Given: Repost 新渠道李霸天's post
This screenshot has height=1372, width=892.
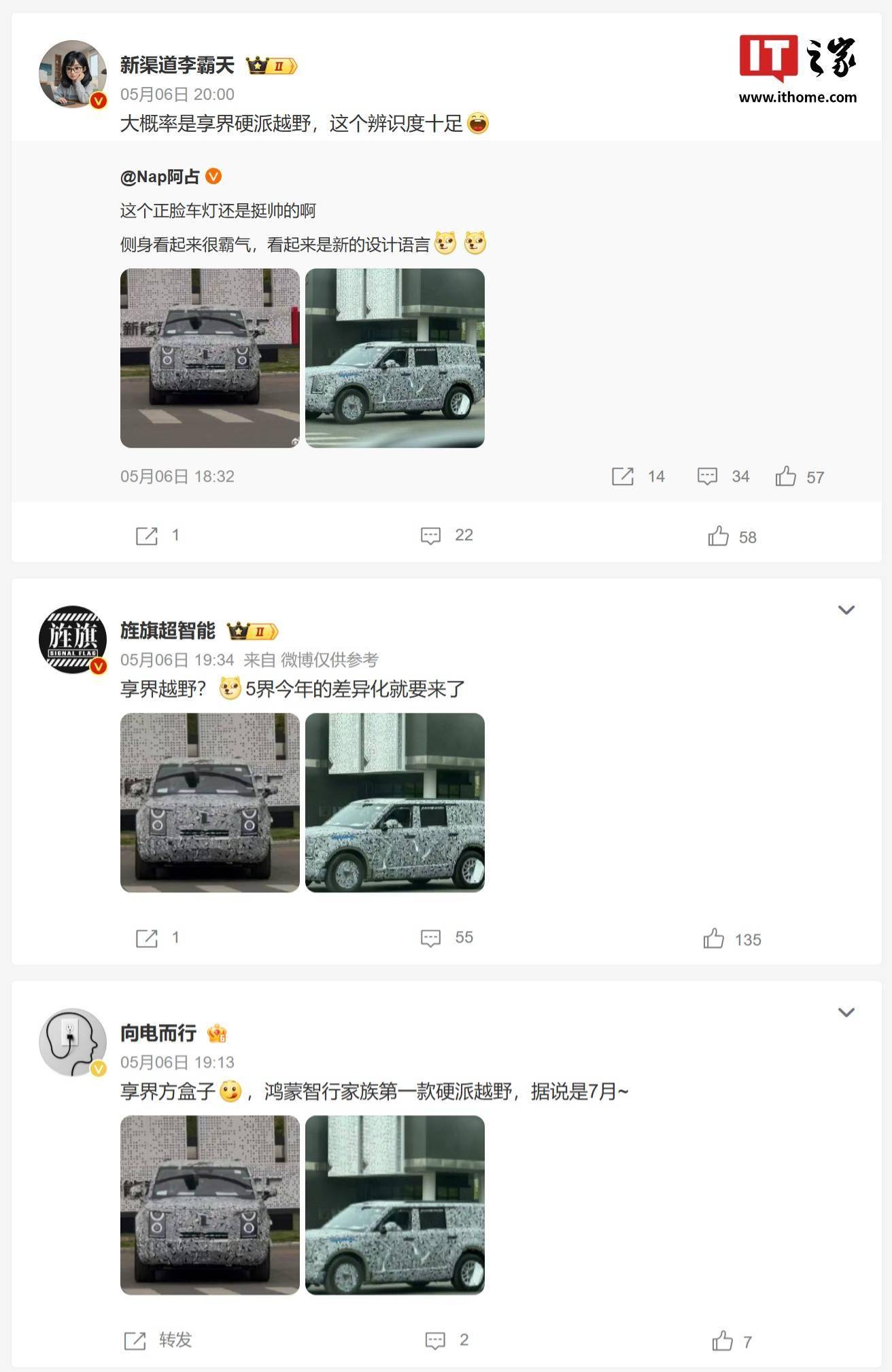Looking at the screenshot, I should tap(157, 535).
